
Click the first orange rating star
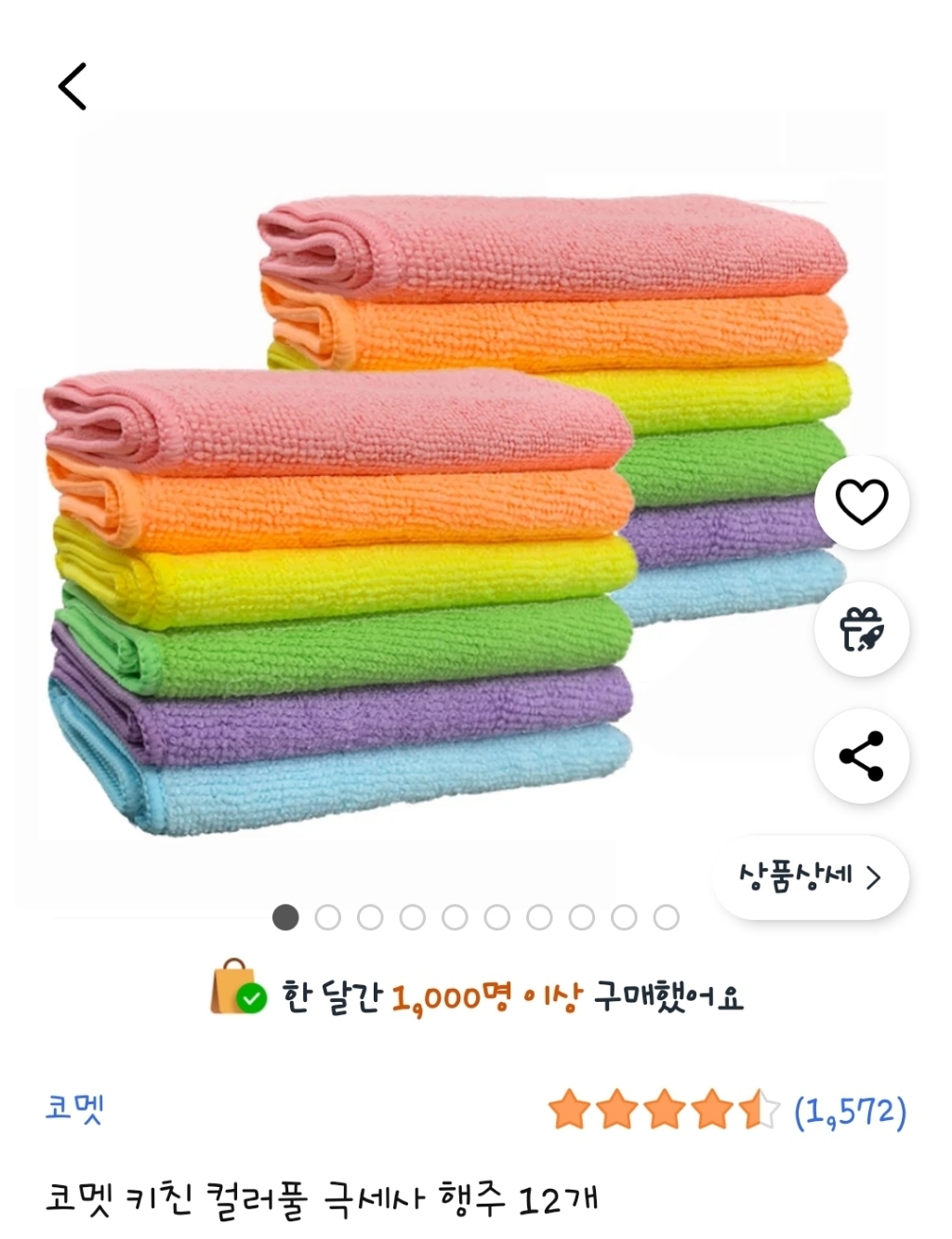click(569, 1108)
